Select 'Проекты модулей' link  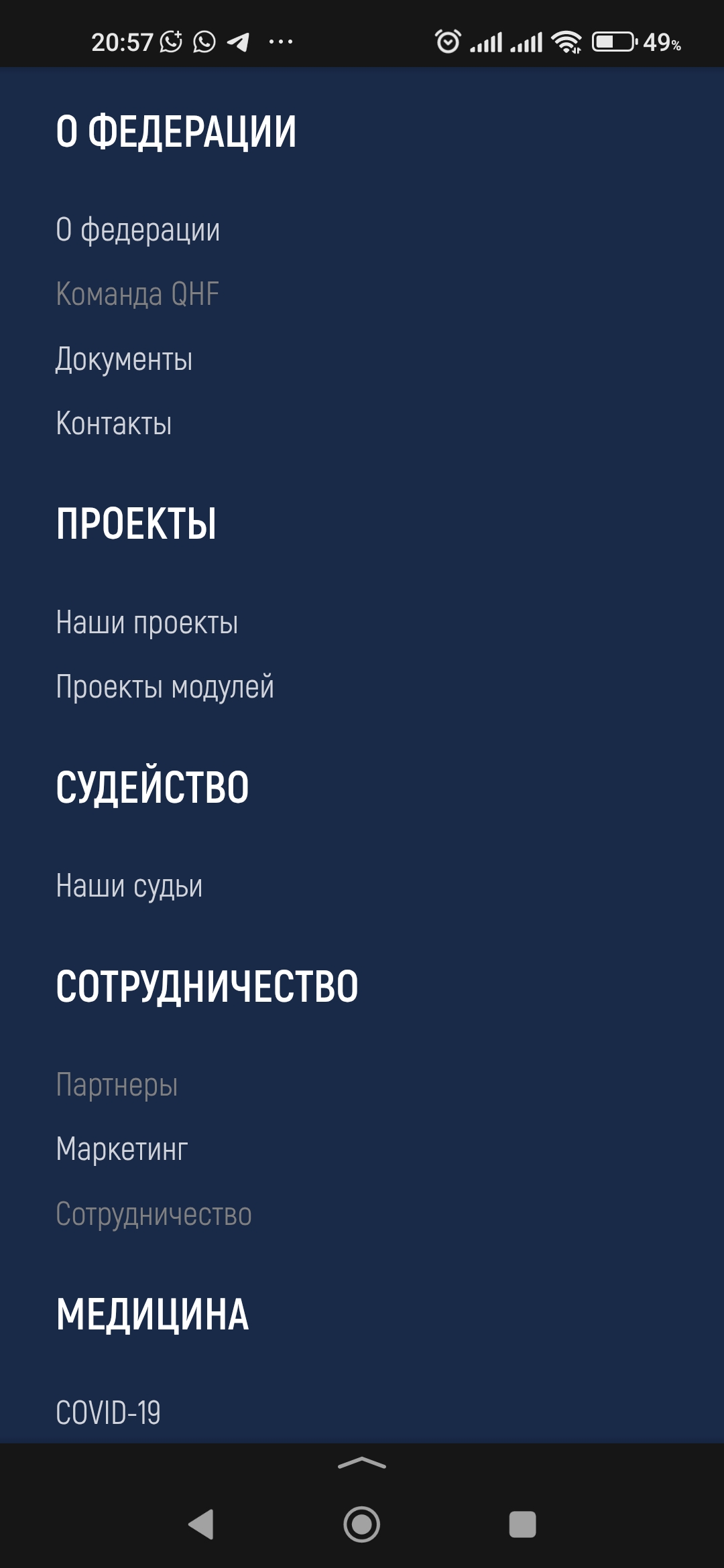pyautogui.click(x=165, y=687)
